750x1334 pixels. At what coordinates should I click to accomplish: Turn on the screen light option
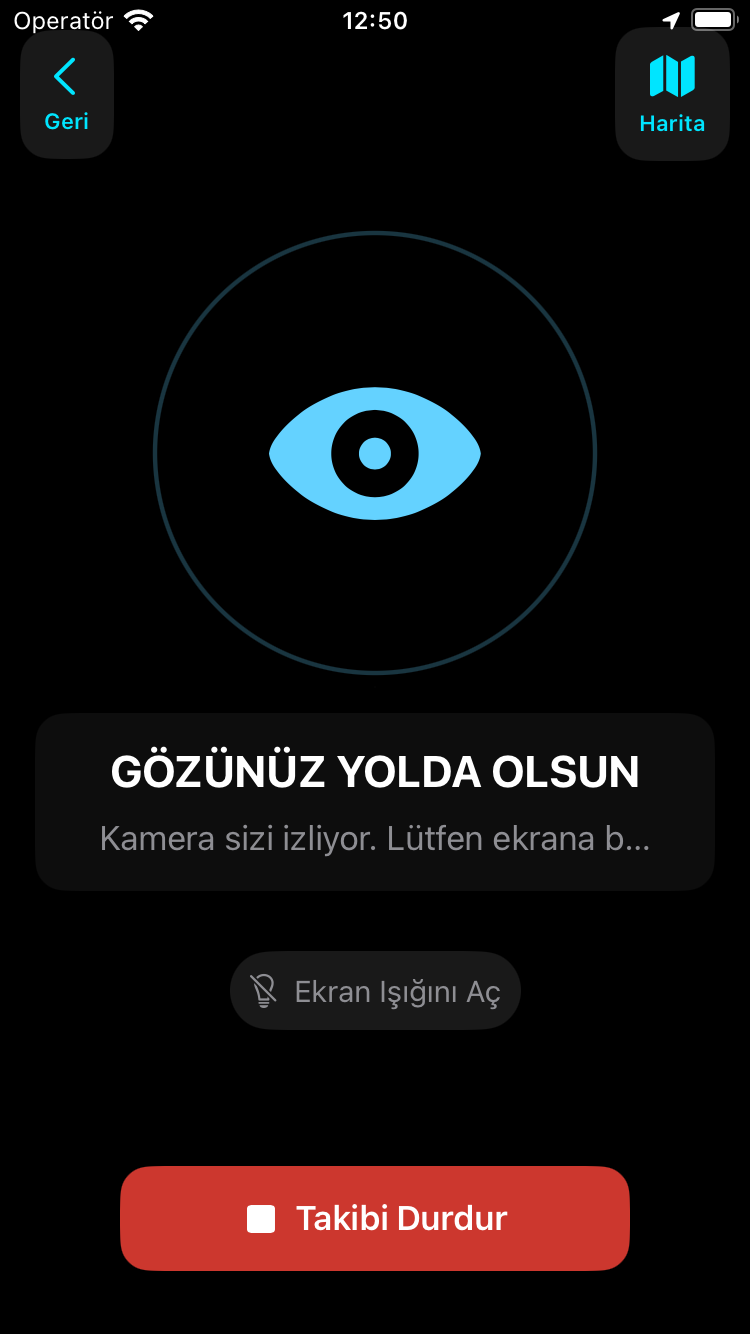tap(375, 990)
